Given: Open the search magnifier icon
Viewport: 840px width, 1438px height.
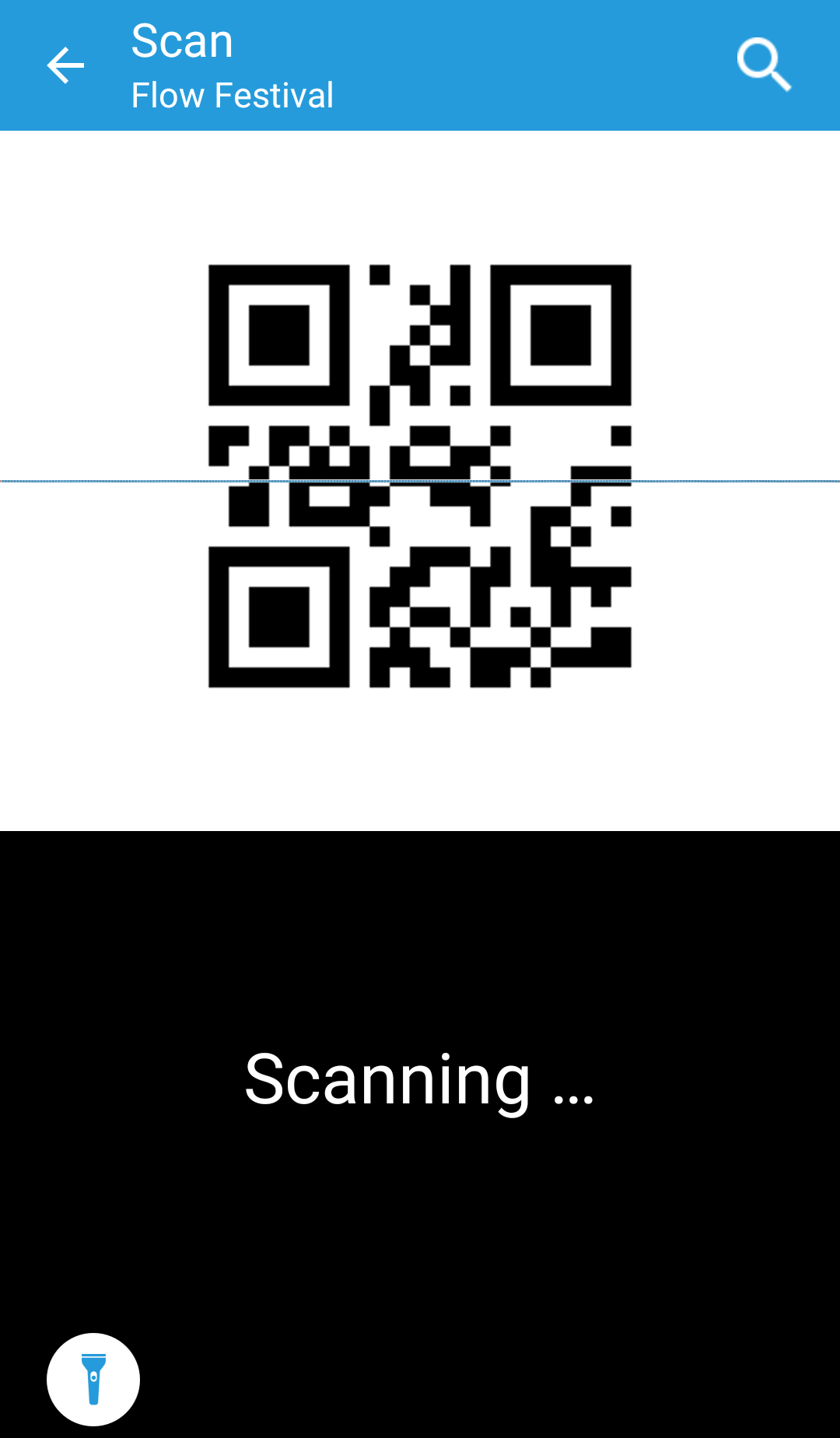Looking at the screenshot, I should (764, 65).
